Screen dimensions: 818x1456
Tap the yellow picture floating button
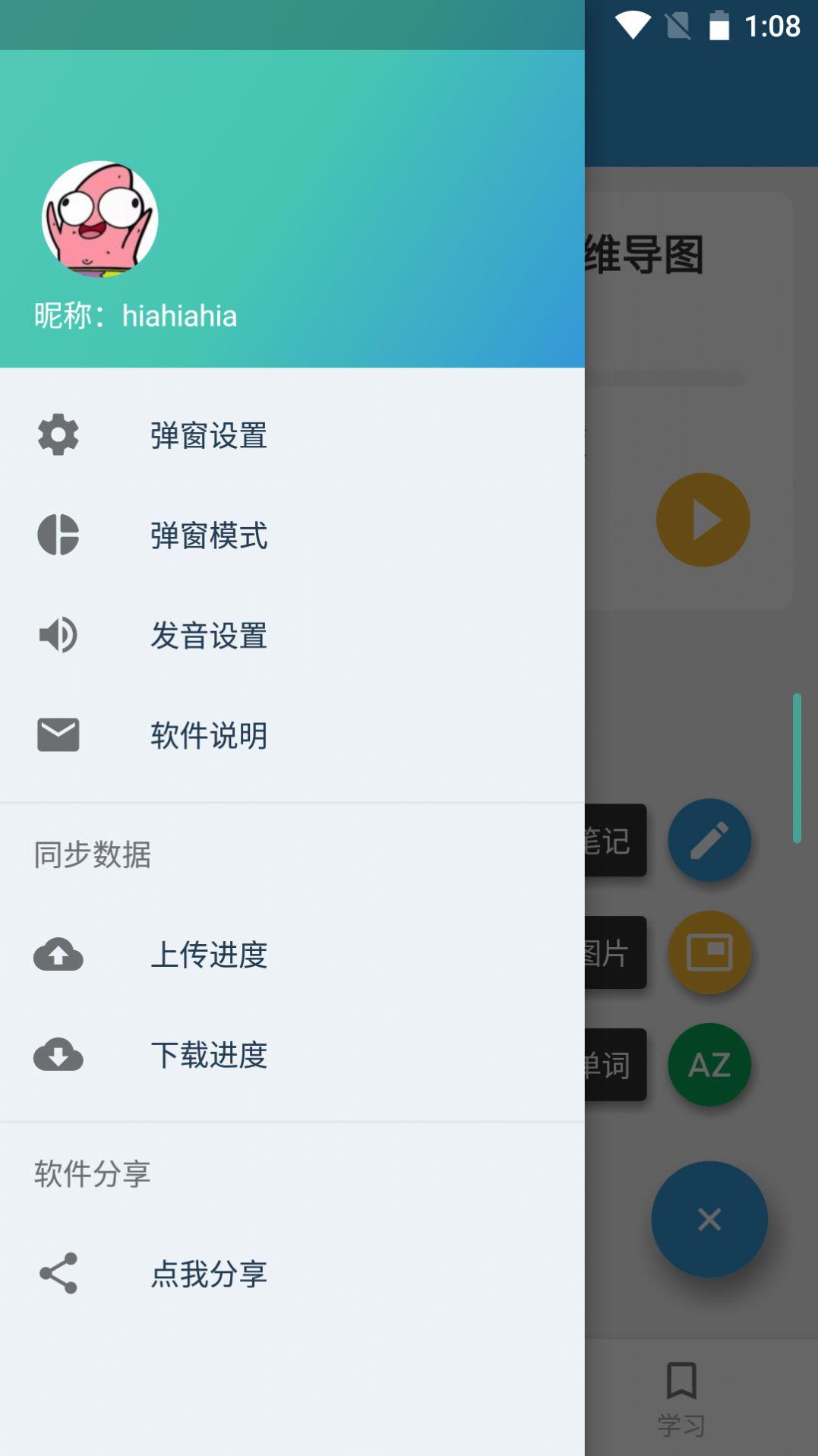(709, 952)
